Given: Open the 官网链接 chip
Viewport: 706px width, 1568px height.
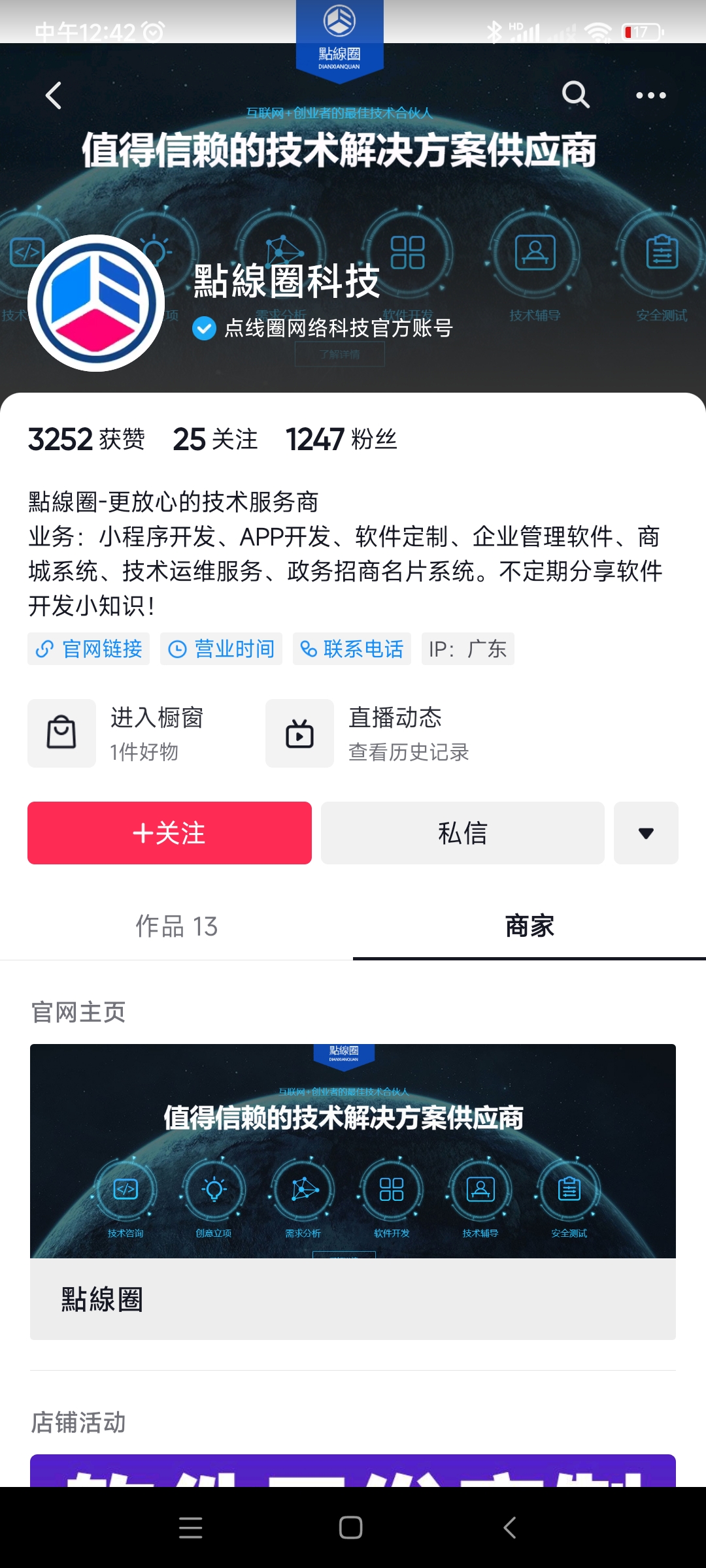Looking at the screenshot, I should 89,649.
